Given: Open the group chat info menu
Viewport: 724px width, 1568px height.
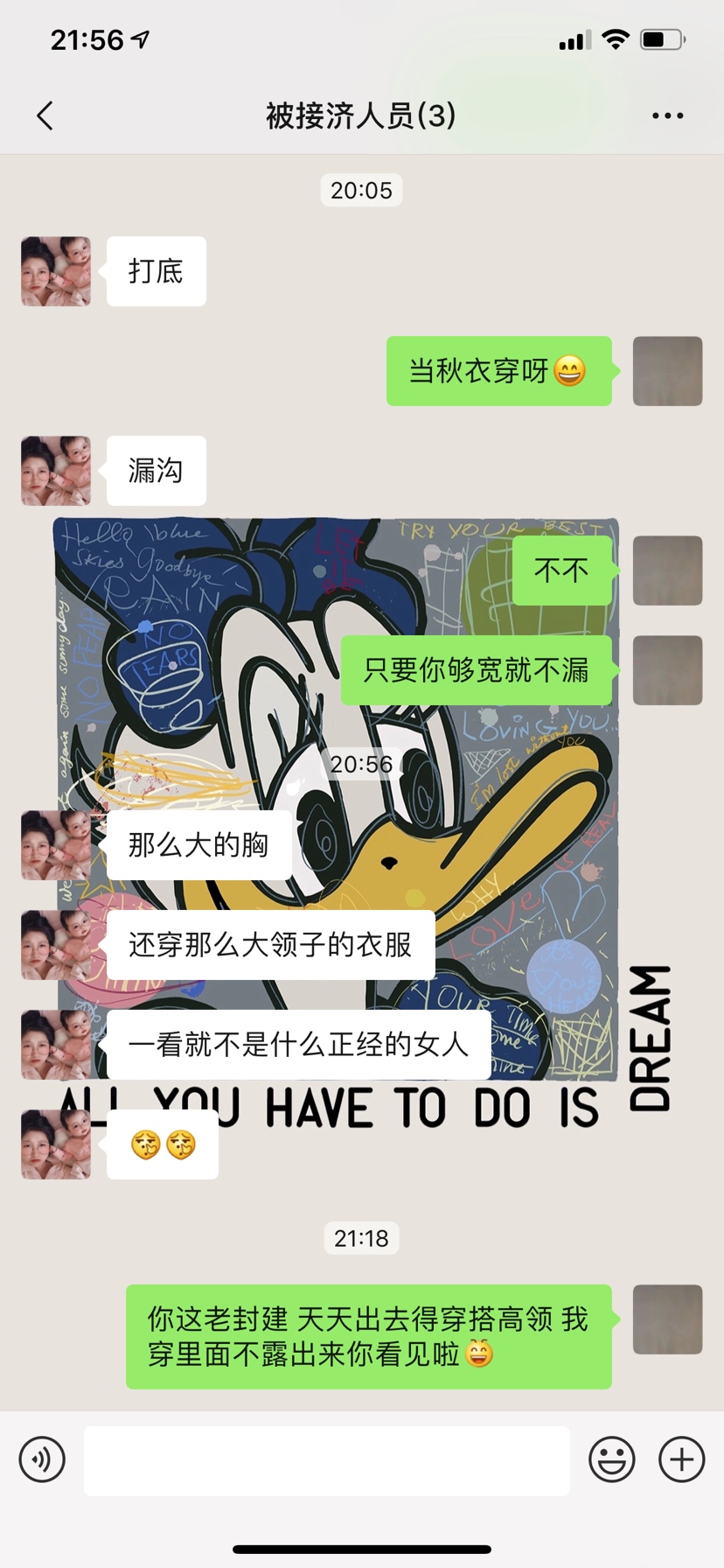Looking at the screenshot, I should [667, 115].
